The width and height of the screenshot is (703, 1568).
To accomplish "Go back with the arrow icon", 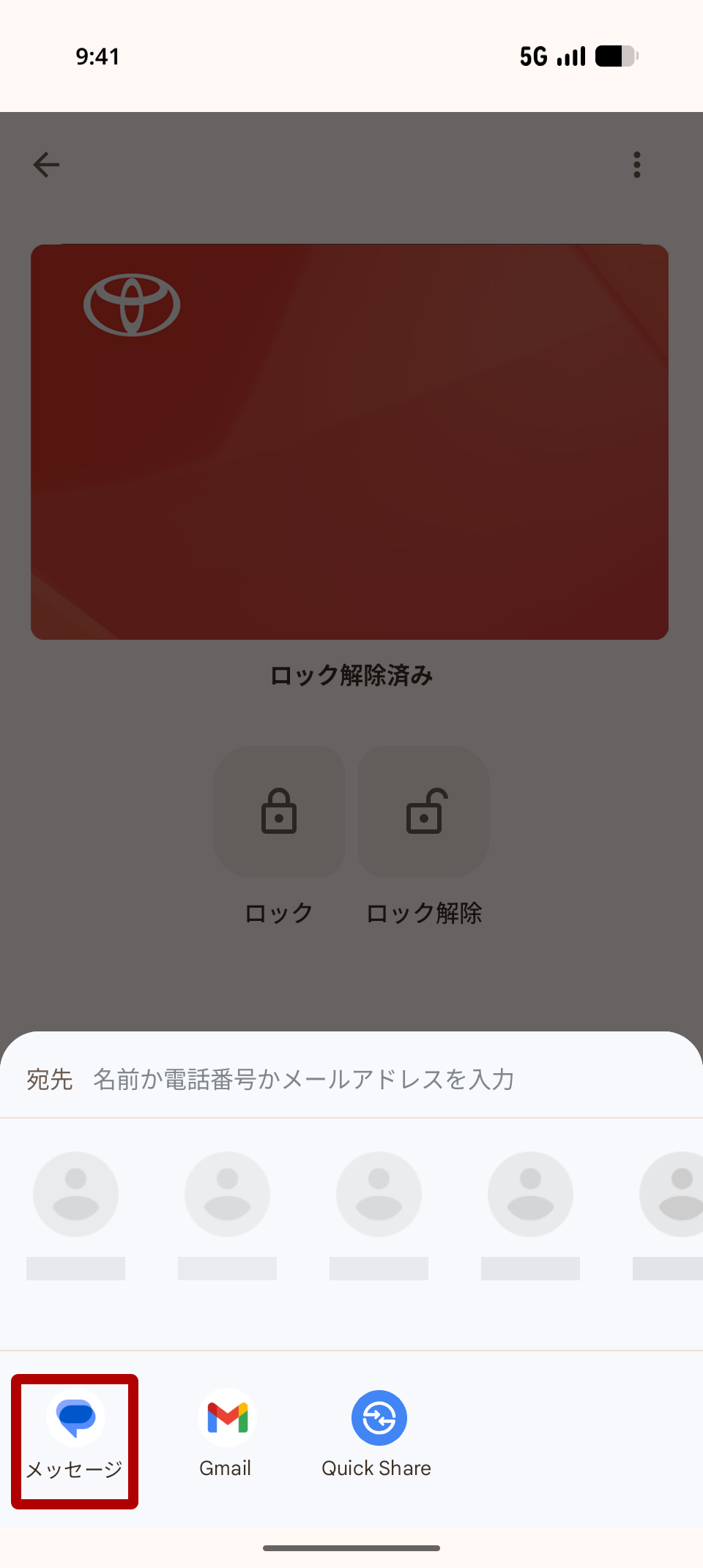I will pos(46,165).
